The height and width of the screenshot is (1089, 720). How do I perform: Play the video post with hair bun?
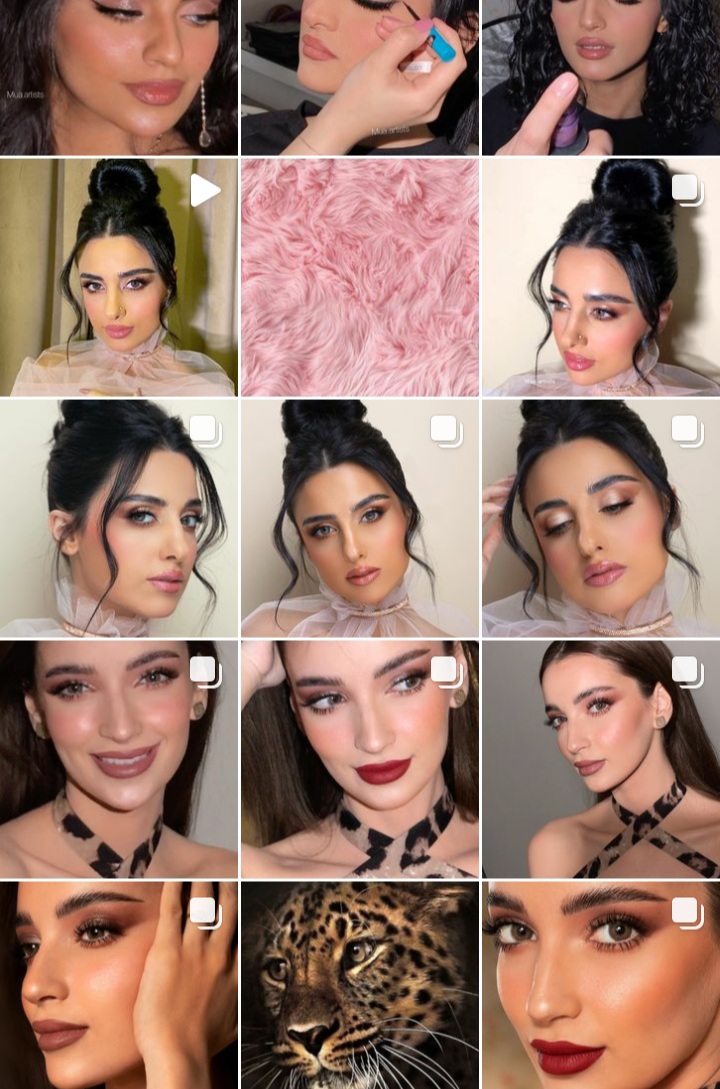(119, 277)
